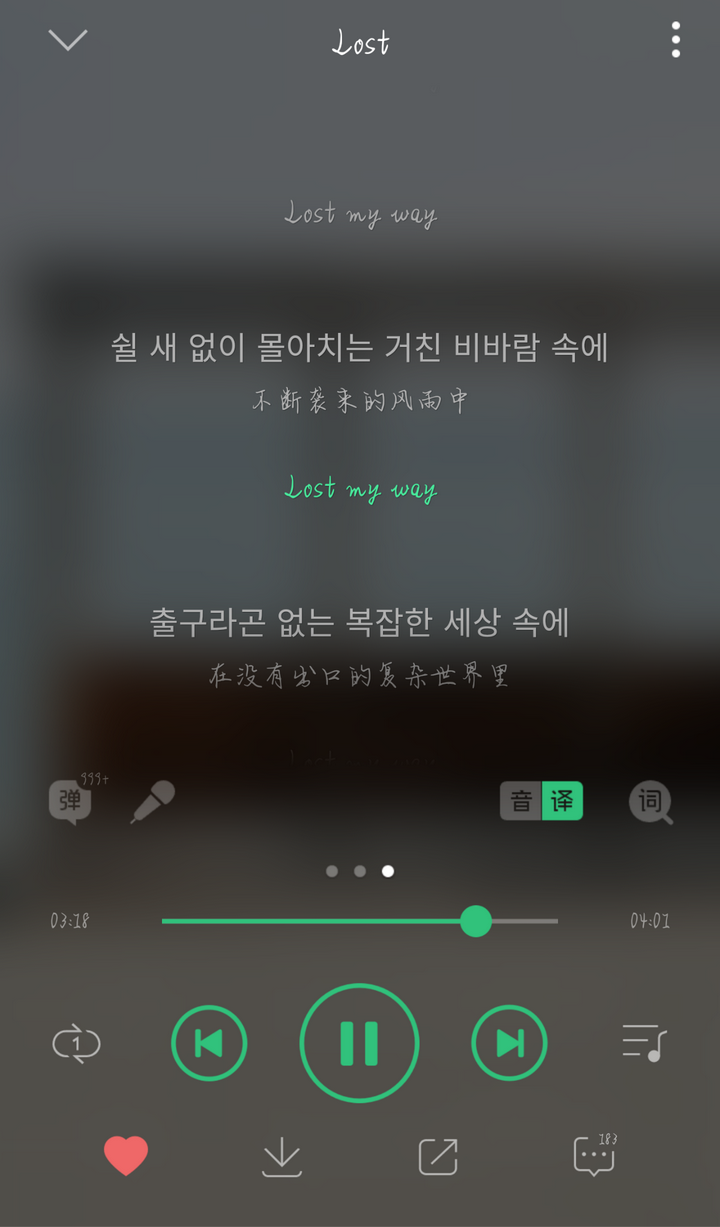The height and width of the screenshot is (1227, 720).
Task: Share the song using the share icon
Action: click(436, 1157)
